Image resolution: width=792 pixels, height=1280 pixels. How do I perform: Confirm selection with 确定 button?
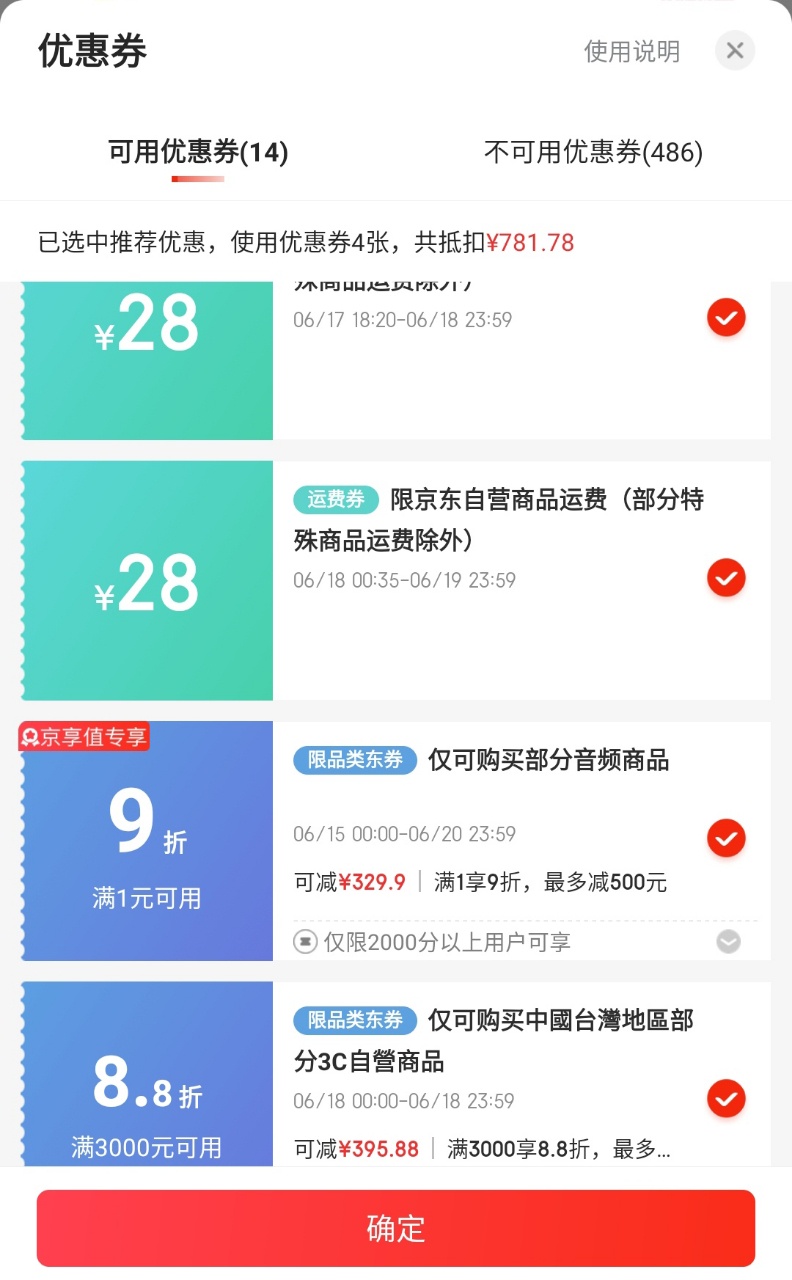396,1228
